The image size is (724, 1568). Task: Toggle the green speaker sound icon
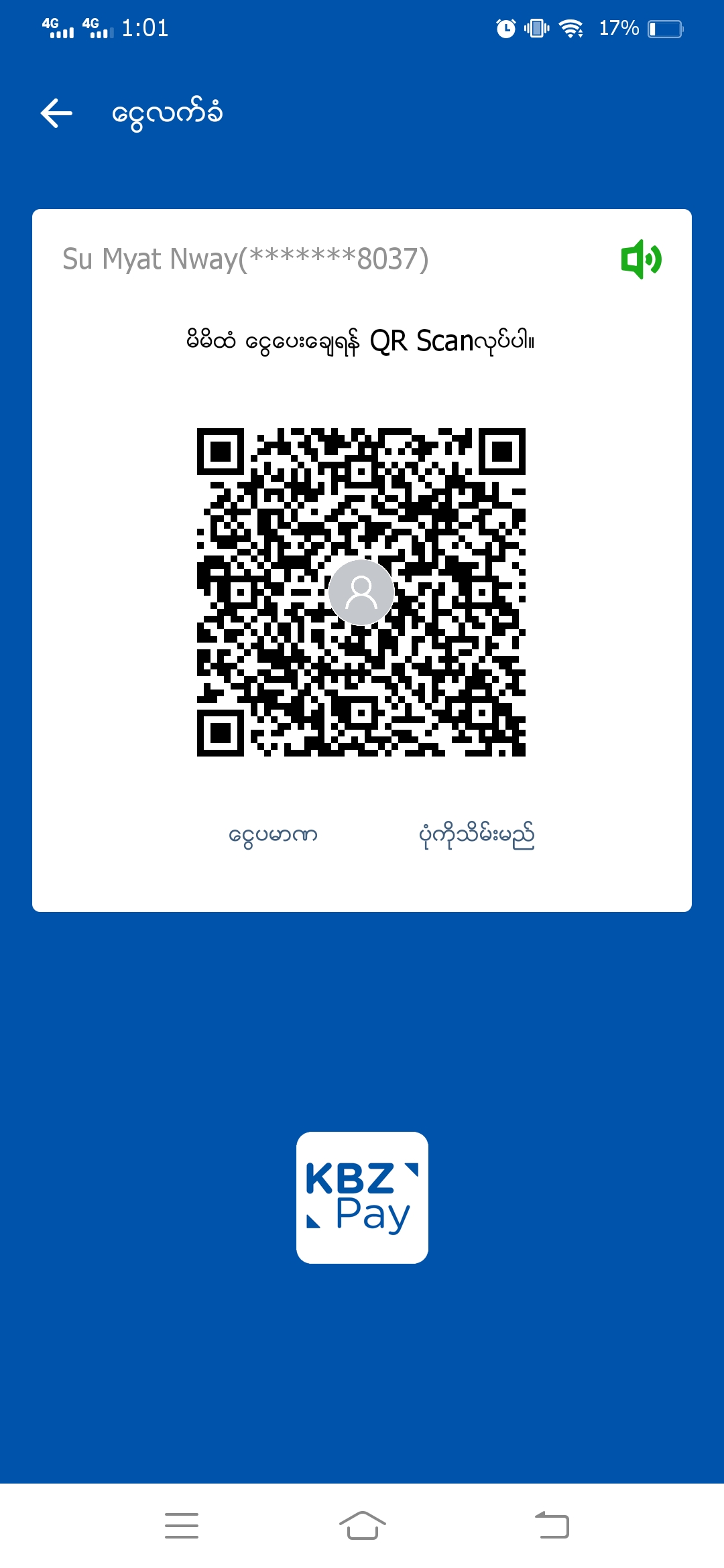click(x=641, y=259)
